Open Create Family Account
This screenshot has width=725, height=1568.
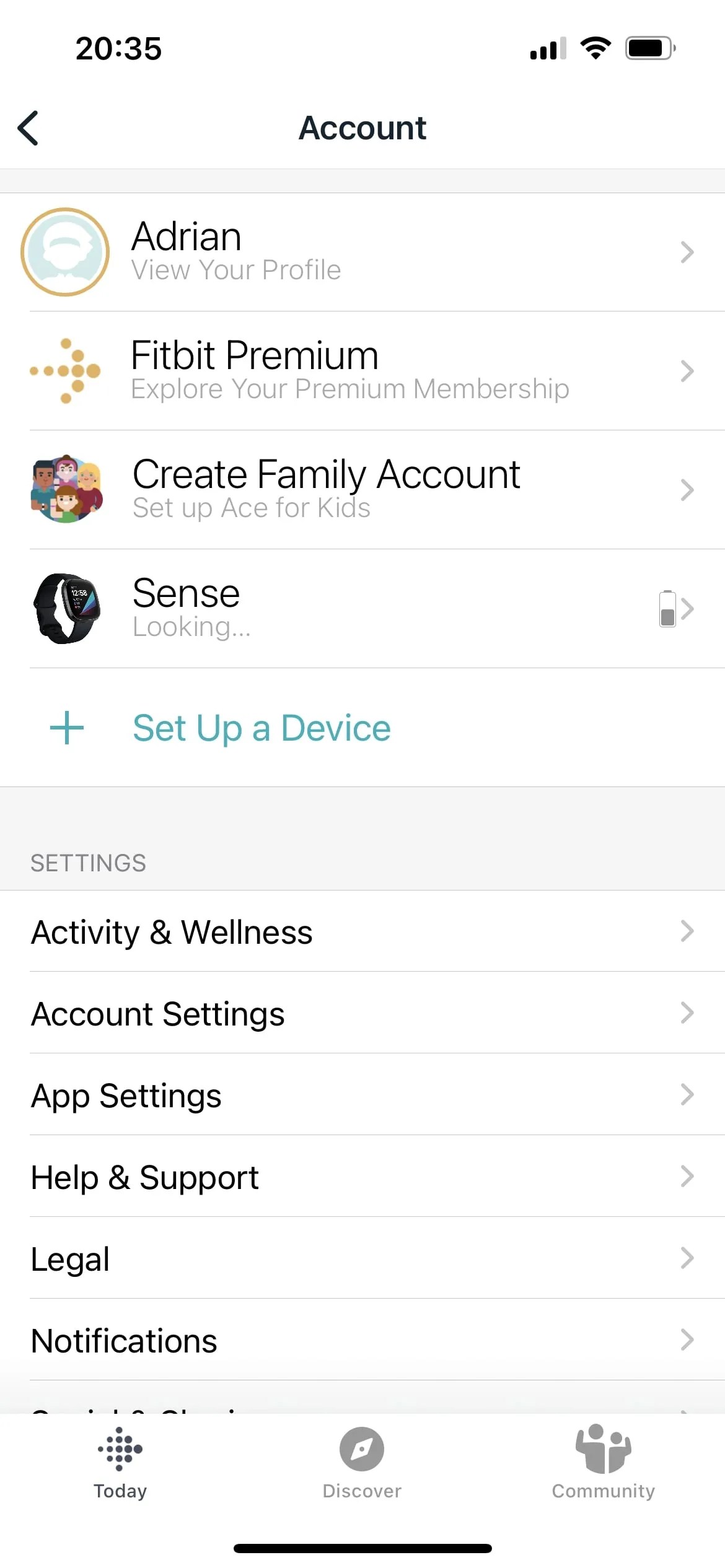pos(362,490)
